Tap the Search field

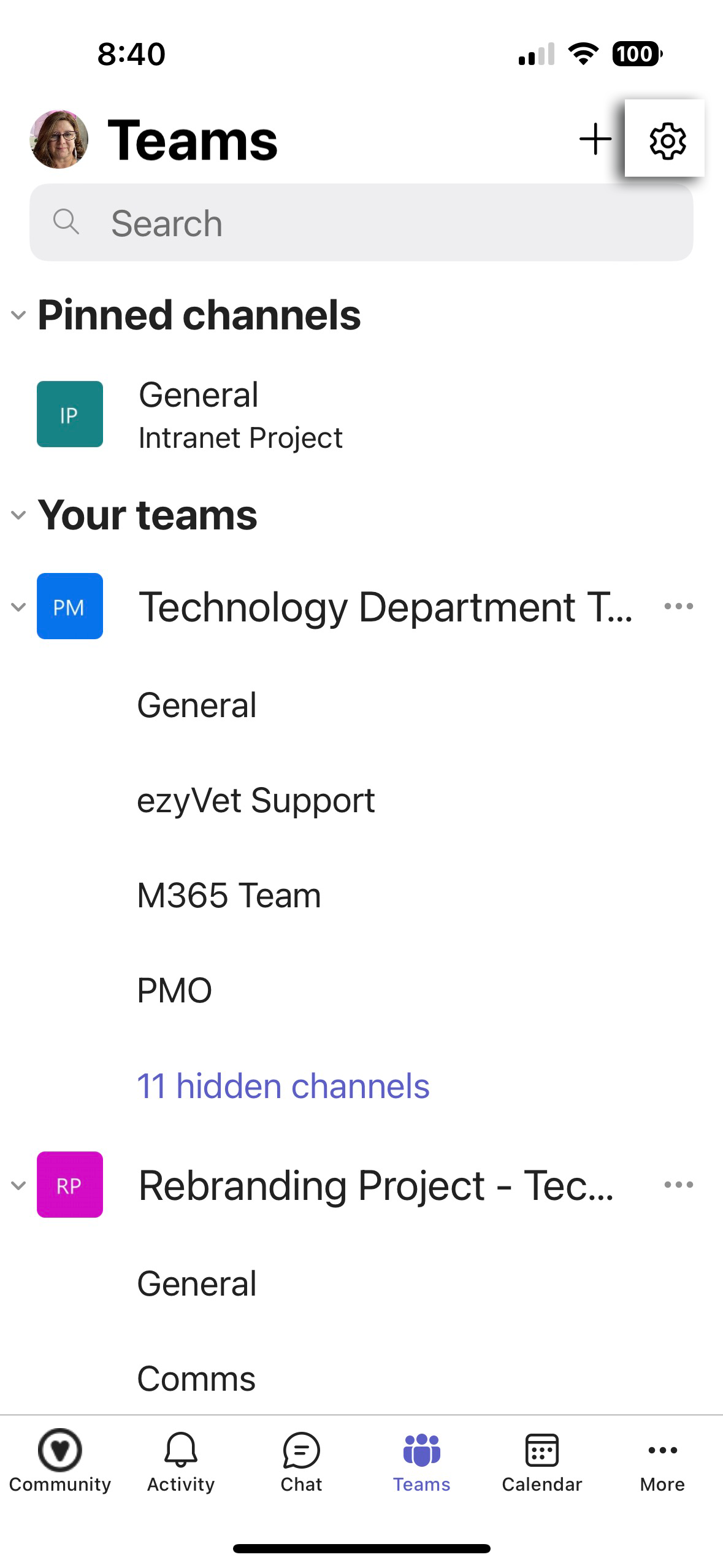361,223
